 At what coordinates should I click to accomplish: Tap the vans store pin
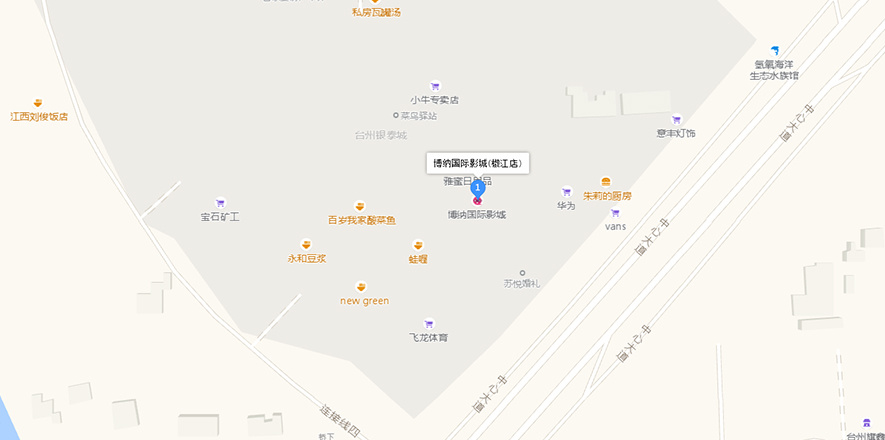pyautogui.click(x=615, y=213)
